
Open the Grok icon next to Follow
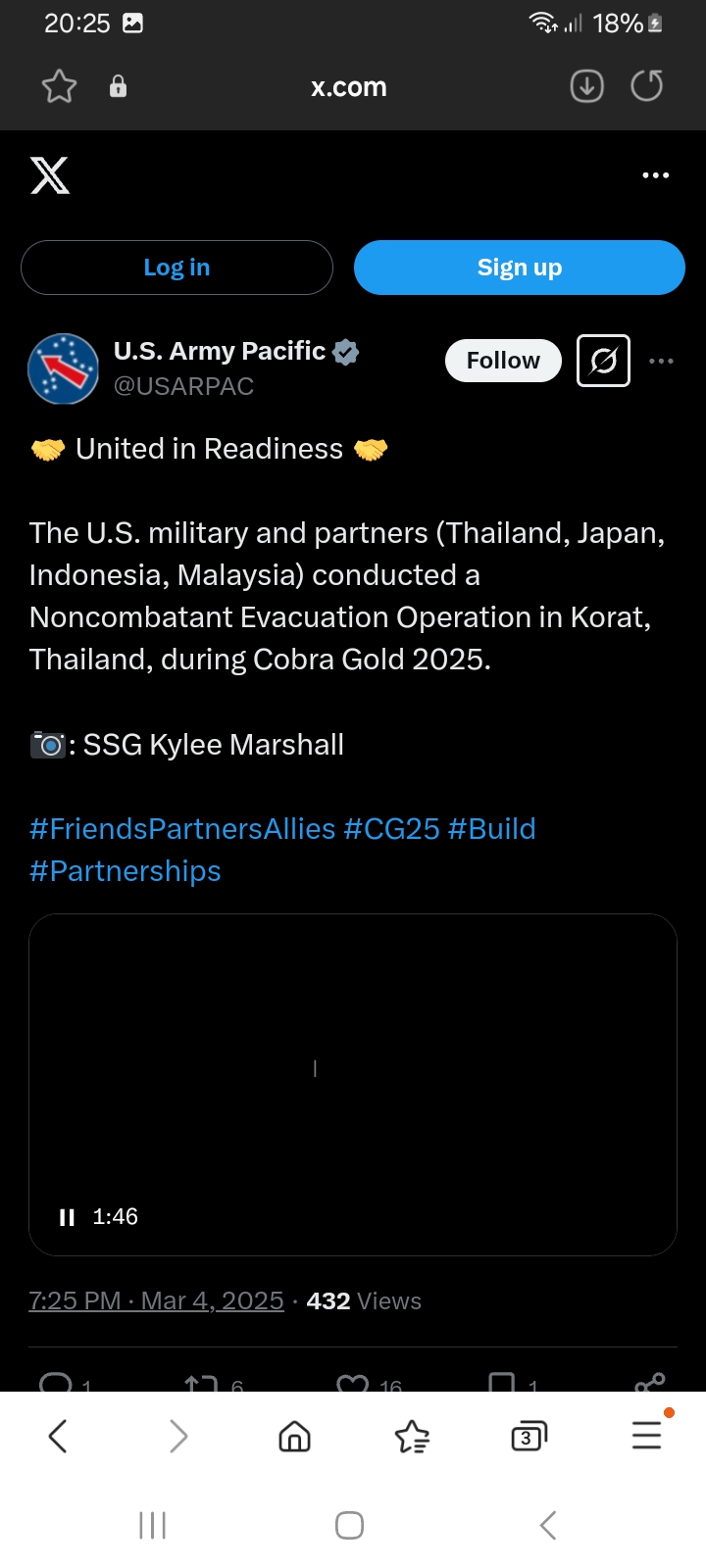click(x=603, y=361)
